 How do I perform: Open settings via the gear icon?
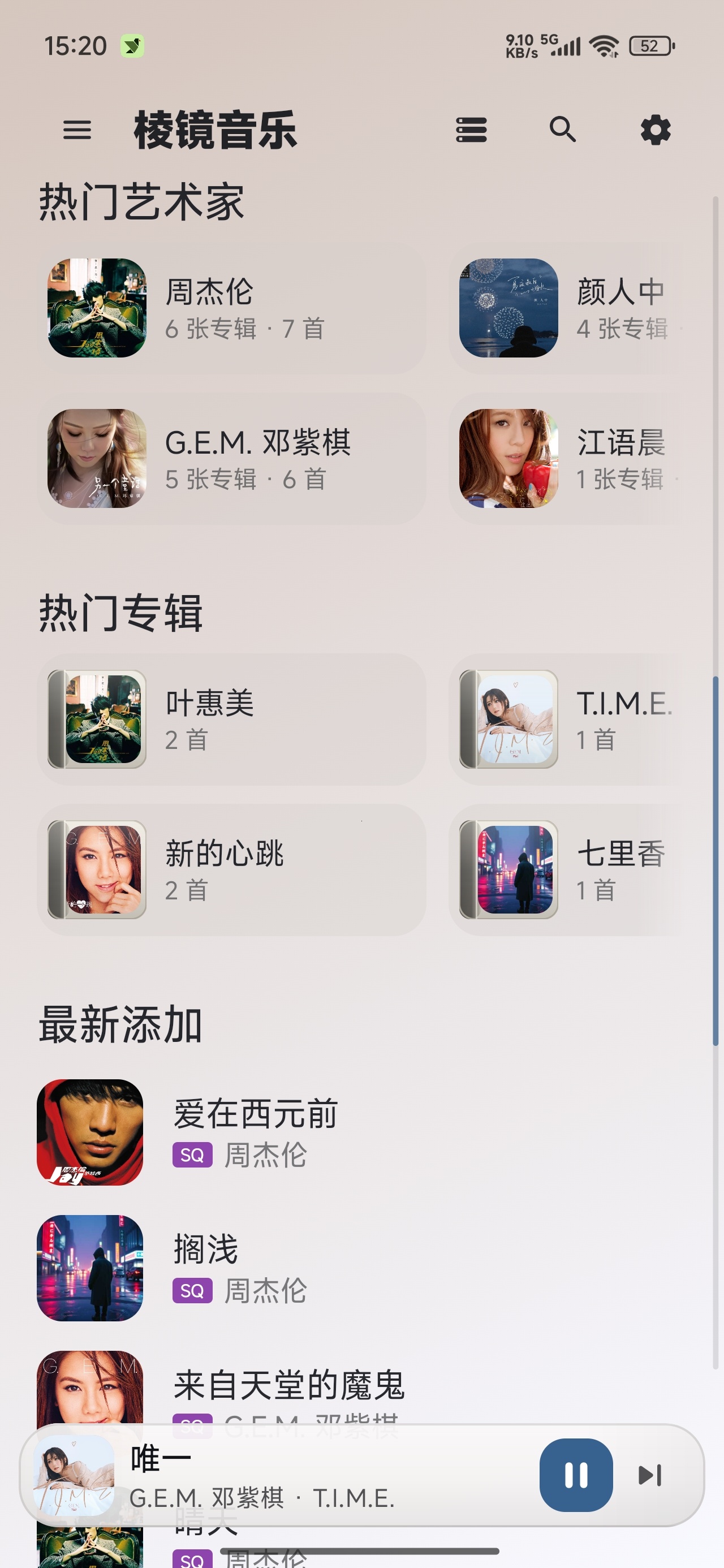tap(655, 130)
